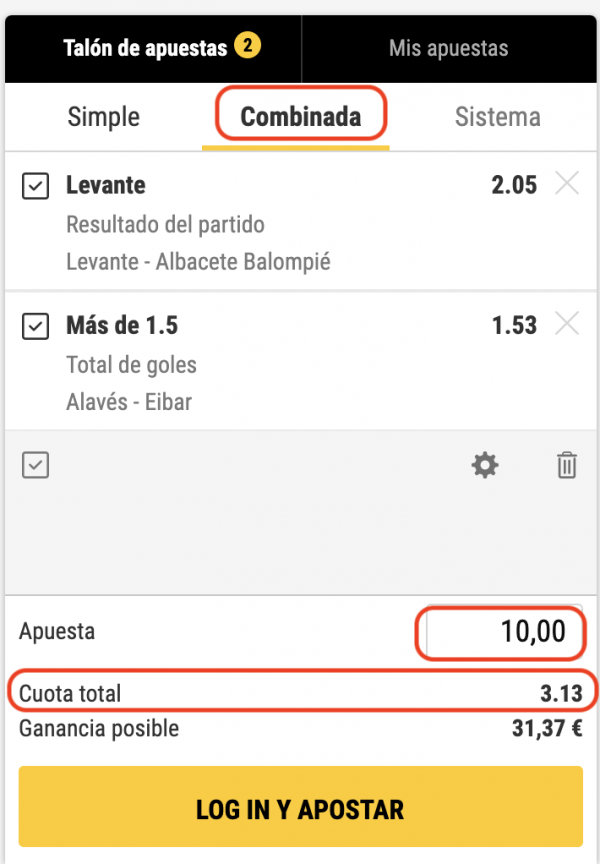Switch to the Mis apuestas tab
The width and height of the screenshot is (600, 864).
tap(448, 48)
